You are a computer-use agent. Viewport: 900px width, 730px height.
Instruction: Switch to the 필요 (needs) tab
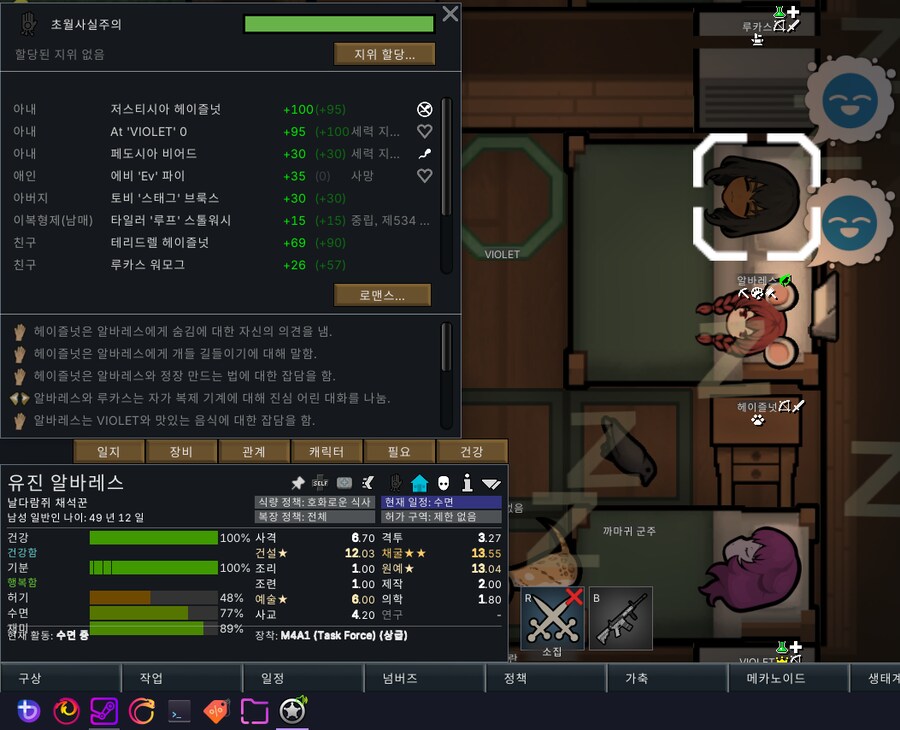tap(399, 452)
